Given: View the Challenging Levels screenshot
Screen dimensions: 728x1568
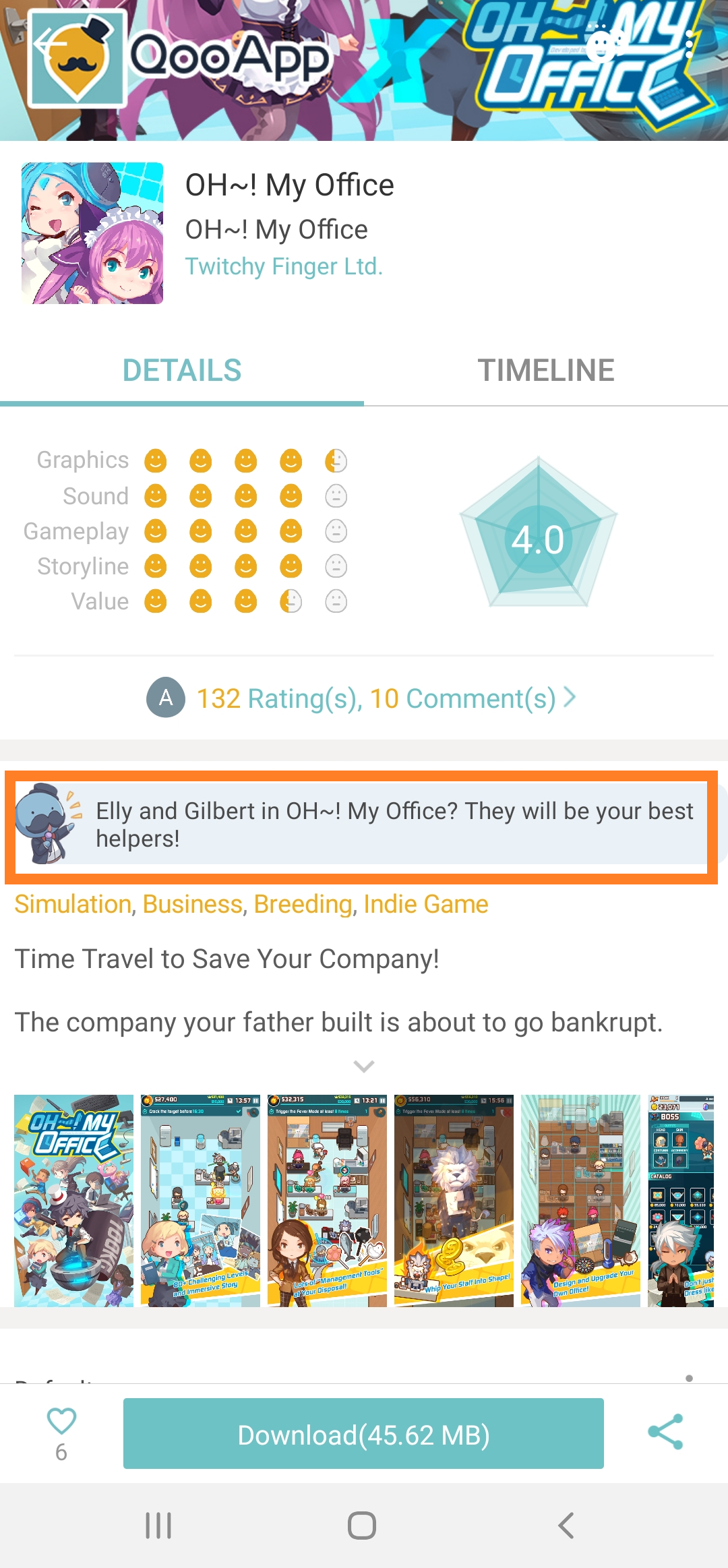Looking at the screenshot, I should 200,1201.
